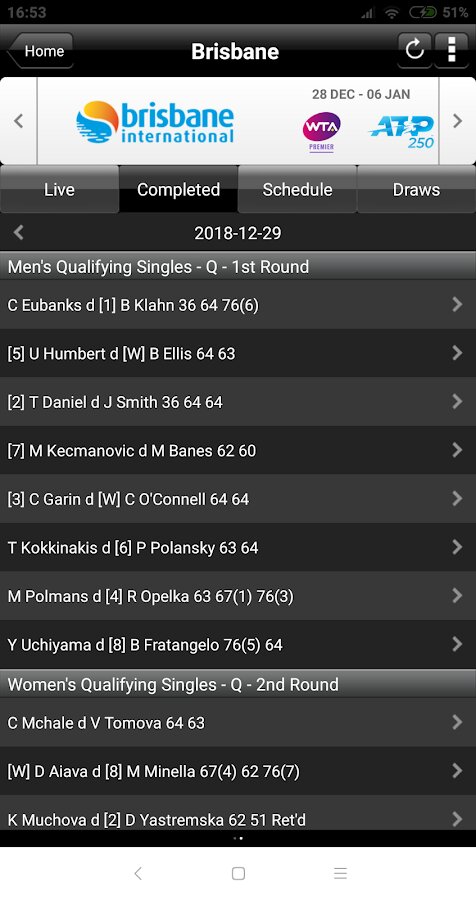Viewport: 476px width, 900px height.
Task: Open the Kokkinakis vs Polansky match
Action: coord(238,548)
